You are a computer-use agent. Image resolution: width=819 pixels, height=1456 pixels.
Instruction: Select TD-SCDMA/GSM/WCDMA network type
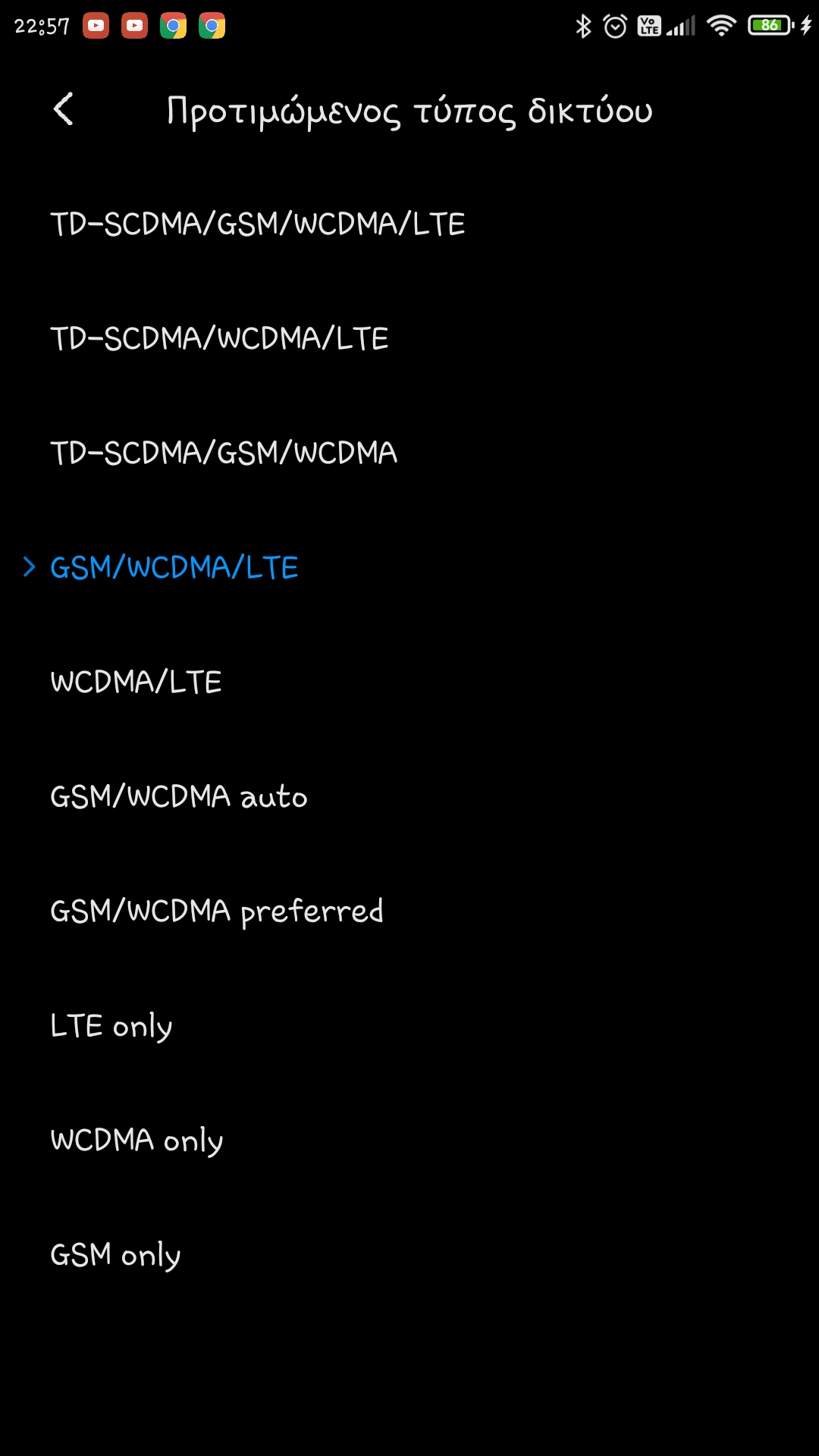[x=224, y=453]
